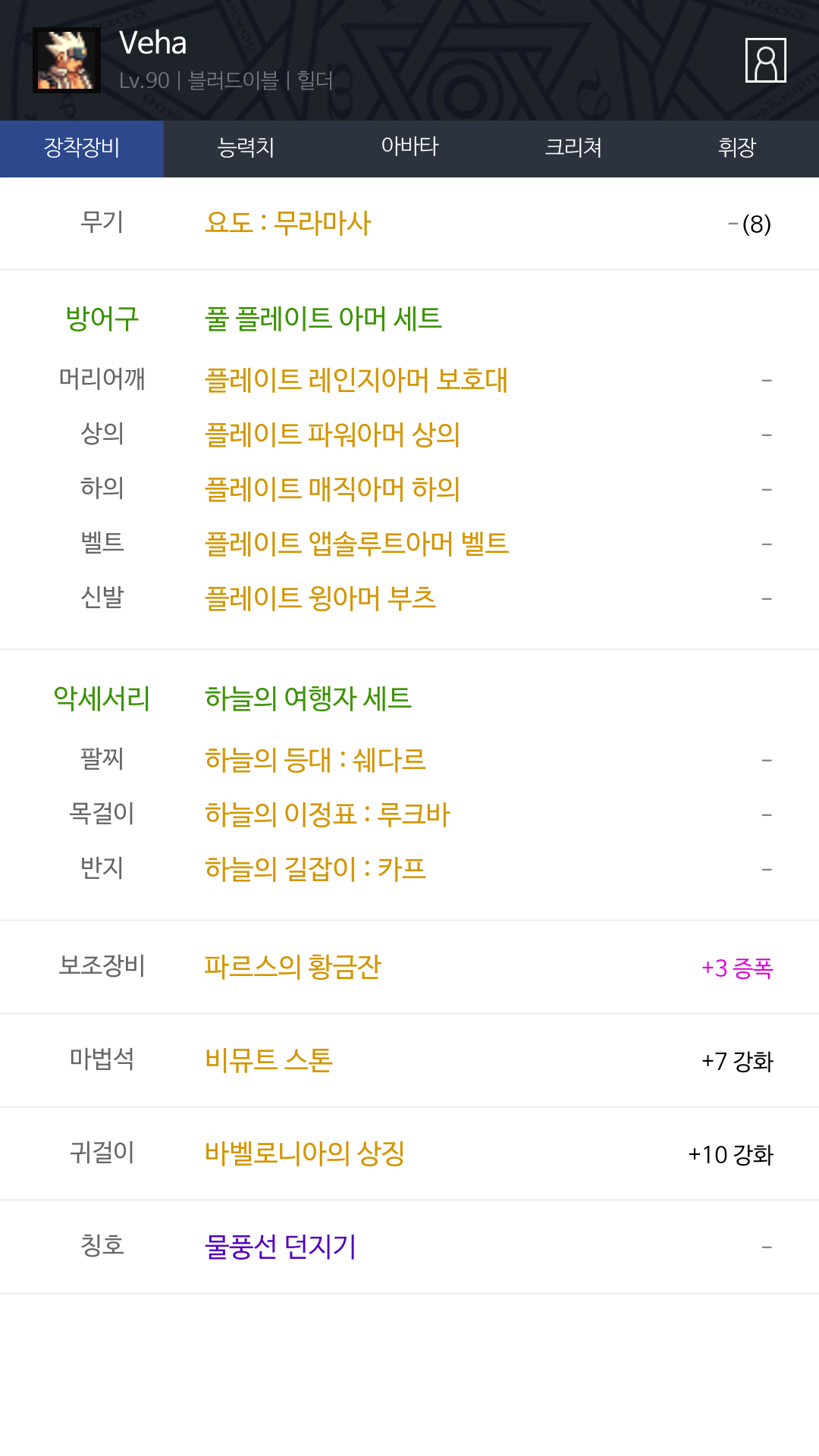Open bracelet 하늘의 등대 : 쉐다르
Screen dimensions: 819x1456
click(315, 759)
